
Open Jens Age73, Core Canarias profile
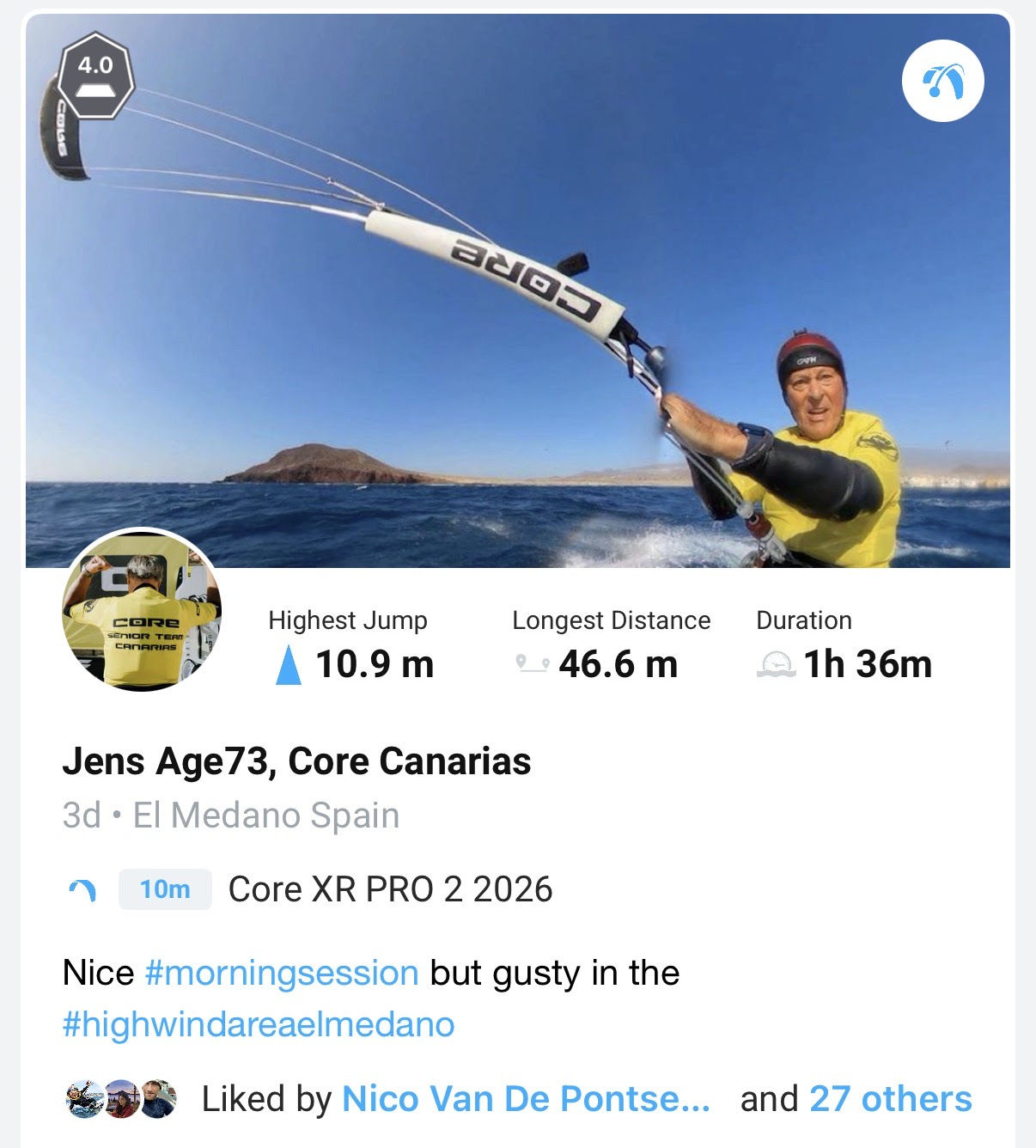coord(296,761)
